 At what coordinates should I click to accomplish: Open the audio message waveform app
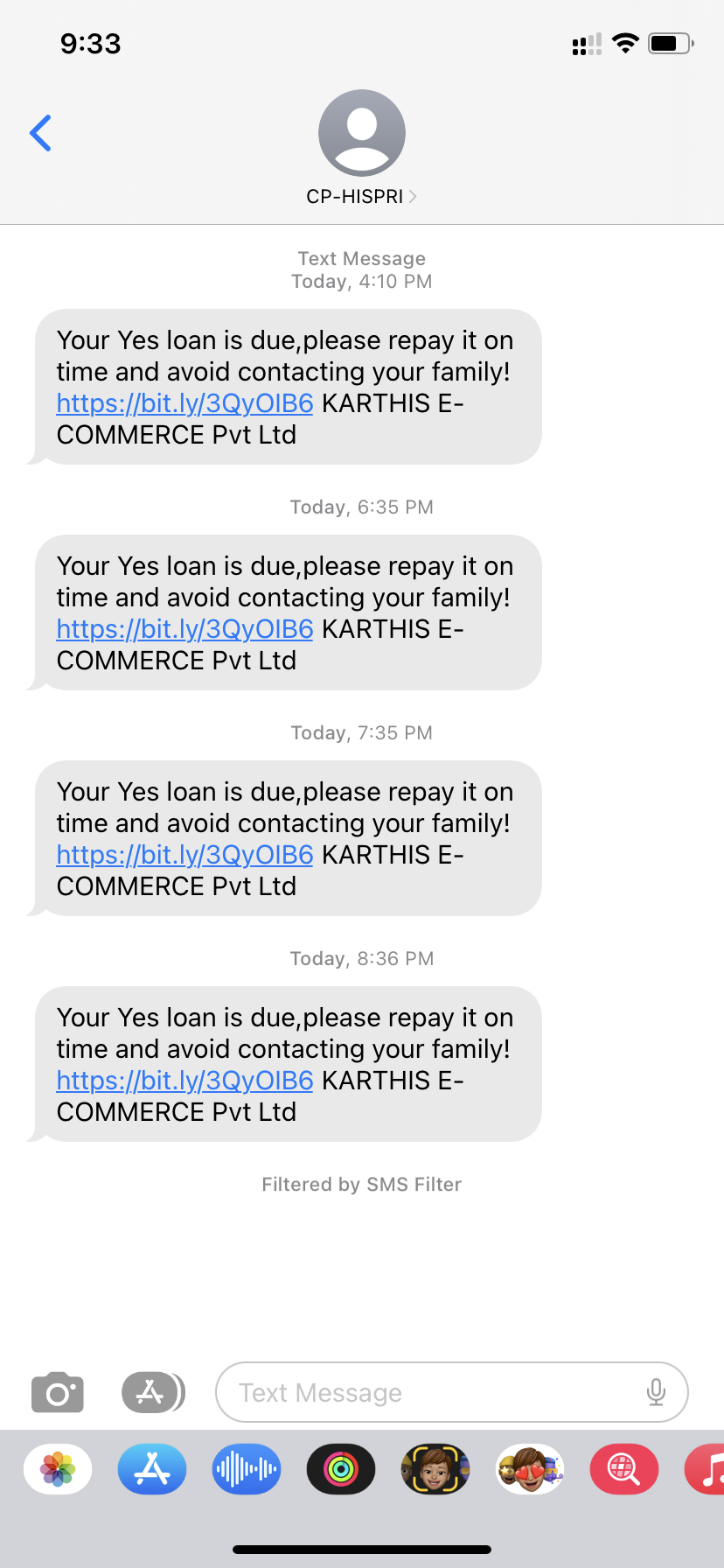click(x=247, y=1469)
